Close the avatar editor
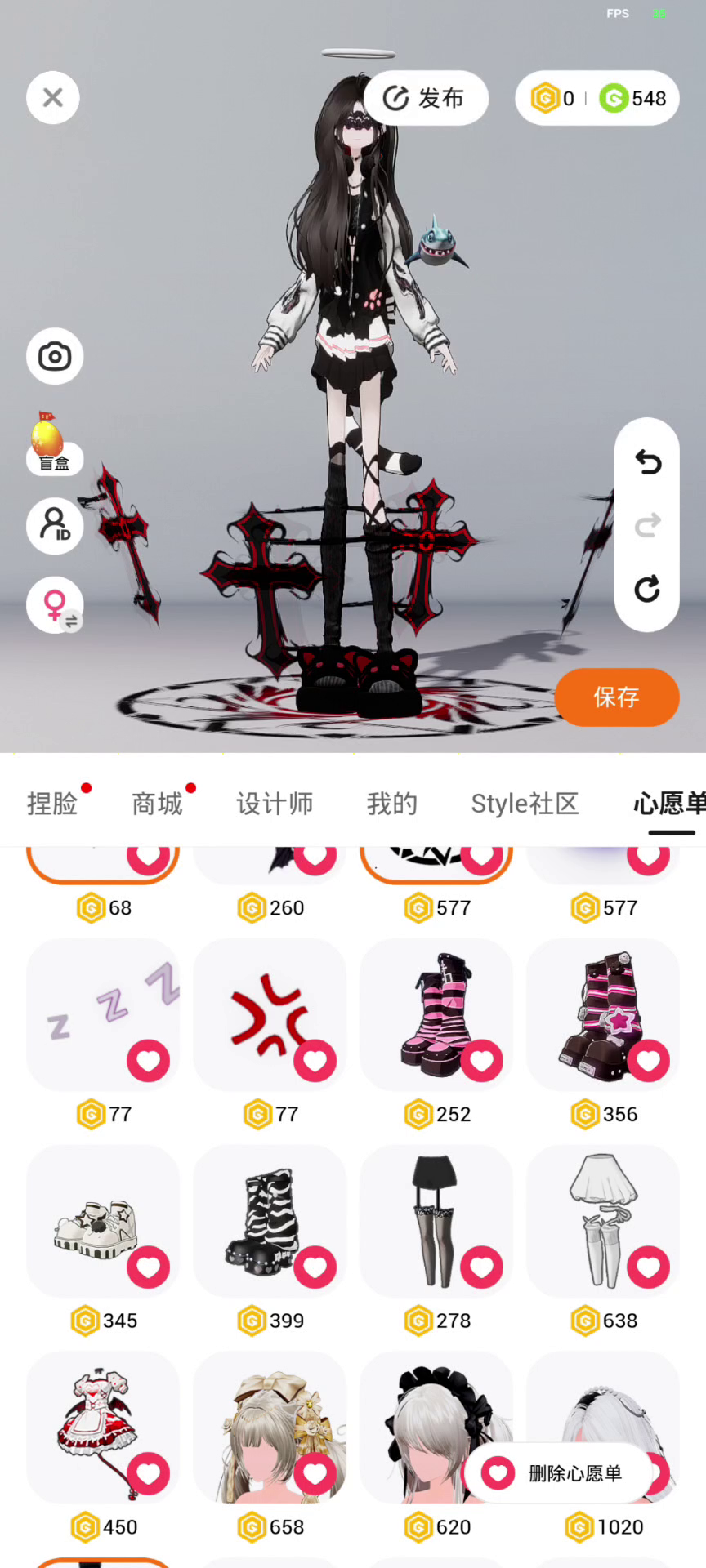706x1568 pixels. pyautogui.click(x=53, y=98)
